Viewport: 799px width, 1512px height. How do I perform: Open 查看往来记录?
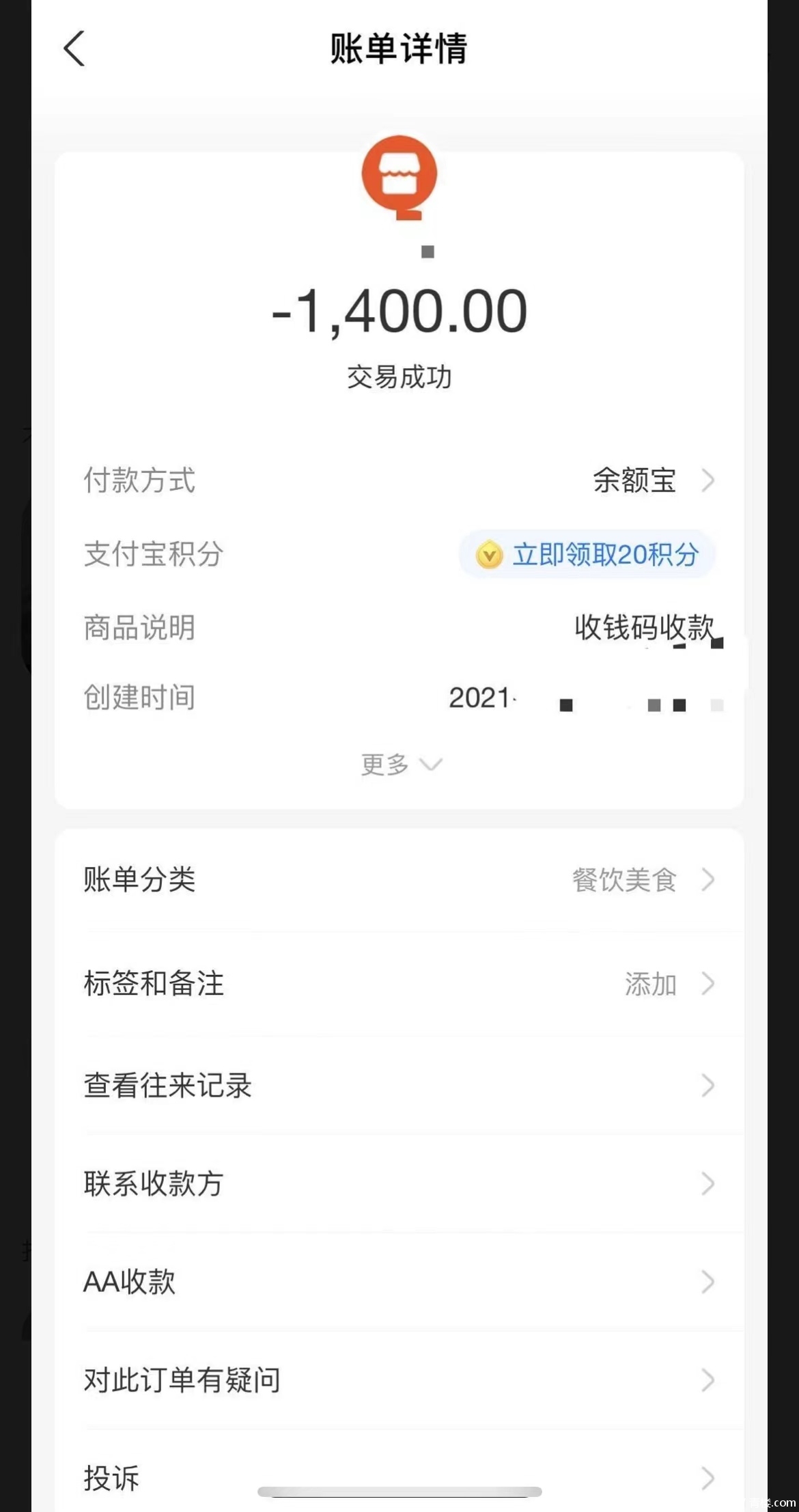tap(399, 1085)
